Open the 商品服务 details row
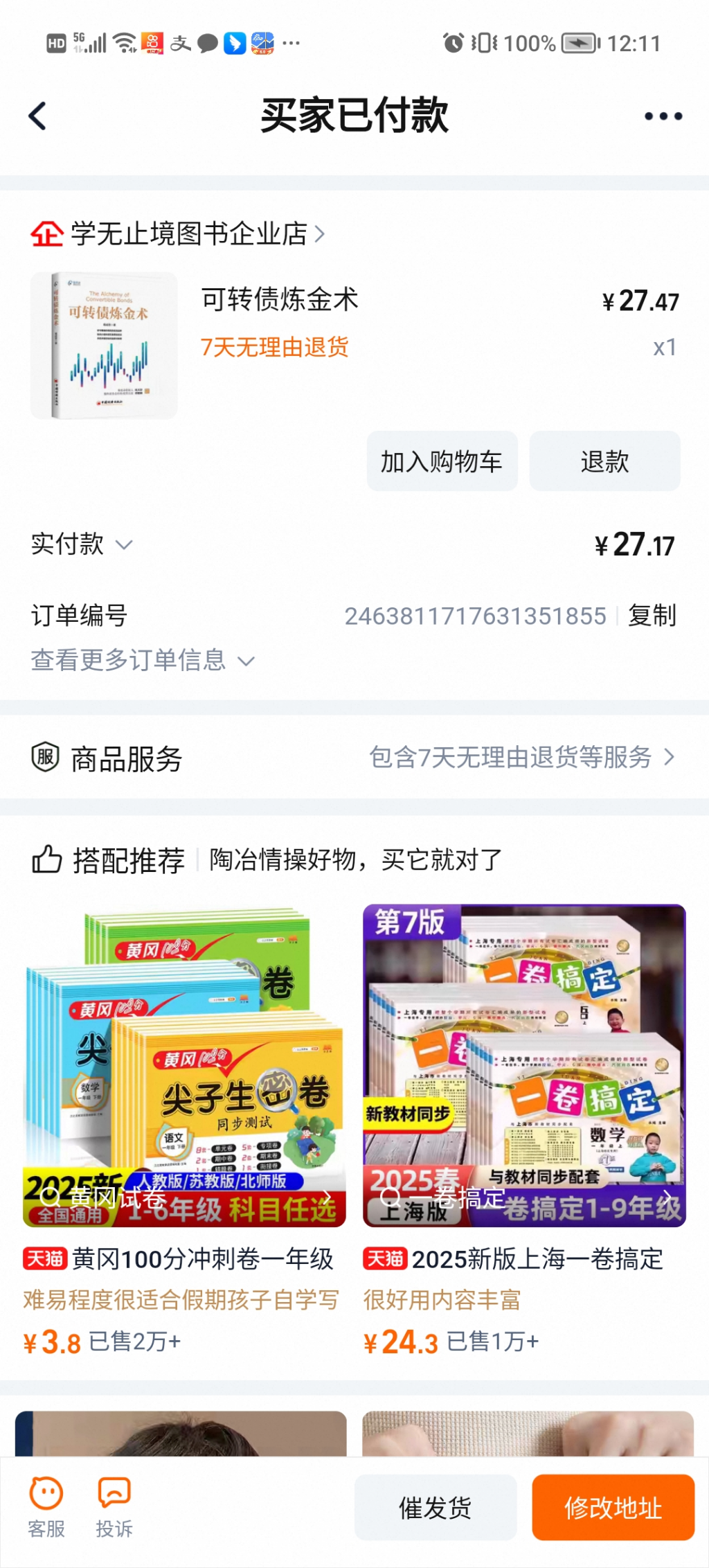The height and width of the screenshot is (1568, 709). 354,758
